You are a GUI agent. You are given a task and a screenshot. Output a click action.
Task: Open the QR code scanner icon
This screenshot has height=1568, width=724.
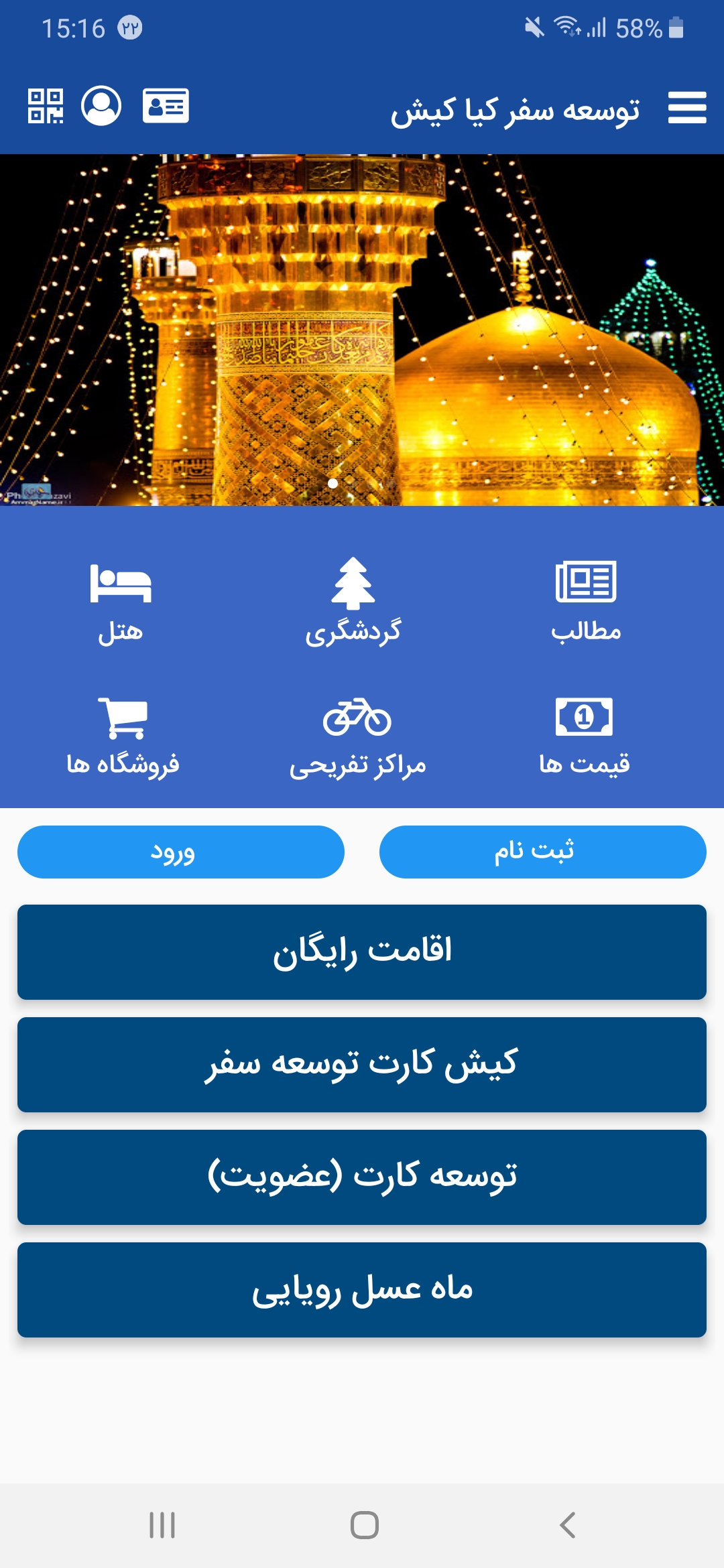(46, 106)
